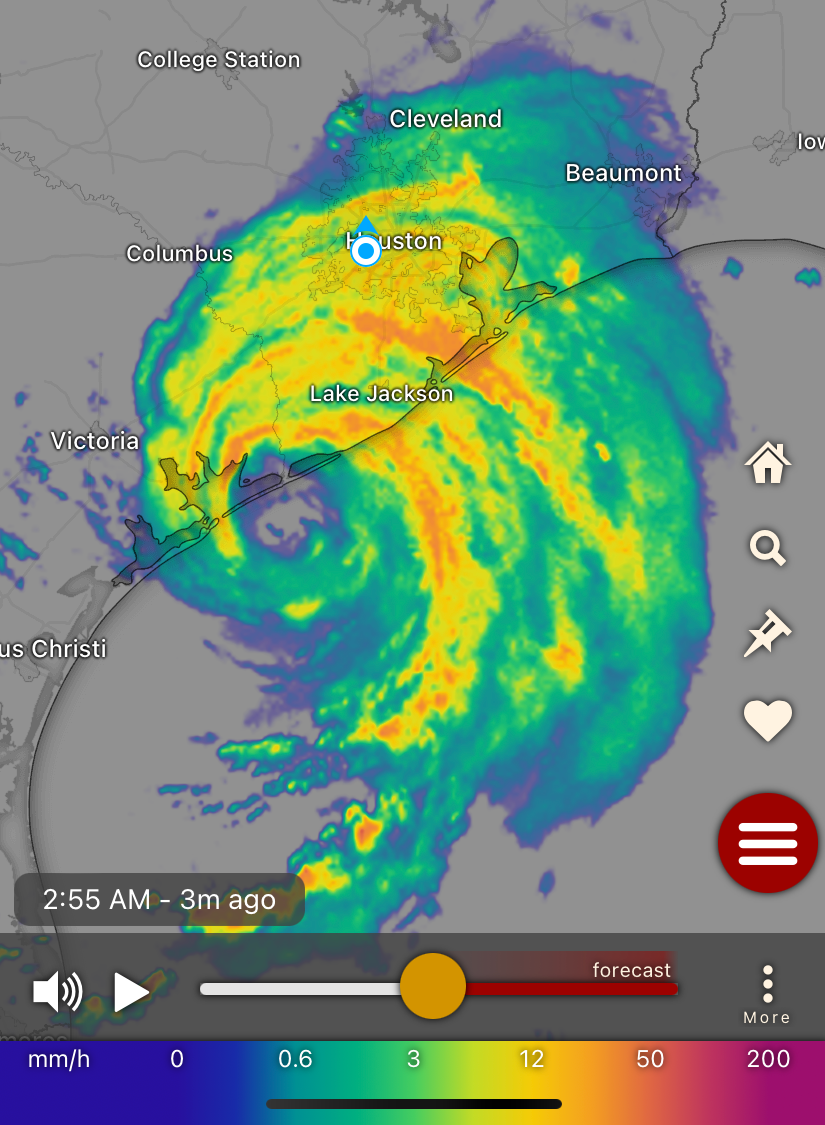The width and height of the screenshot is (825, 1125).
Task: Tap the current location marker on Houston
Action: tap(367, 250)
